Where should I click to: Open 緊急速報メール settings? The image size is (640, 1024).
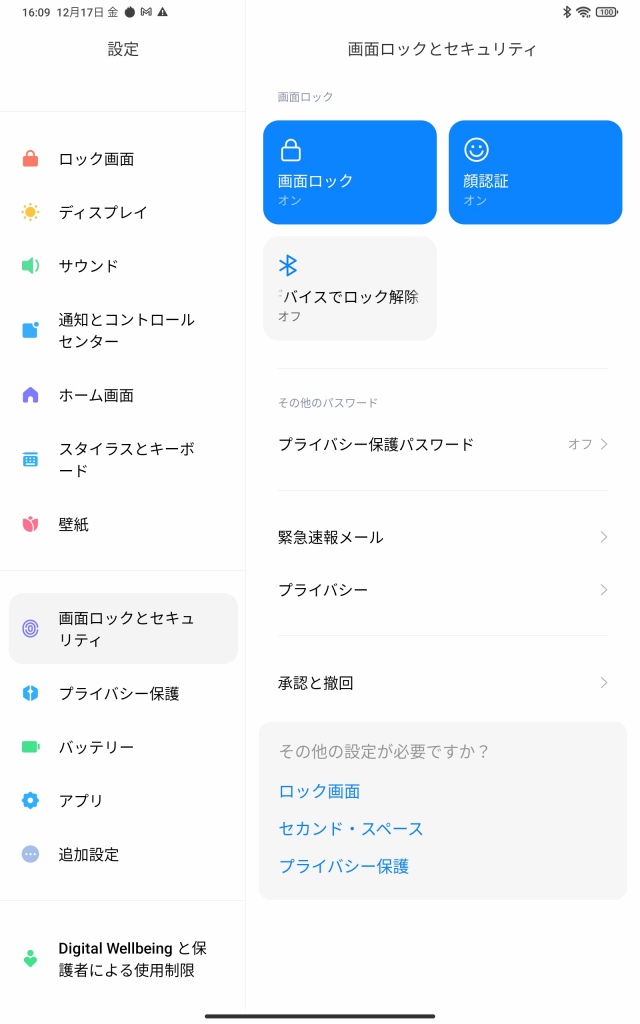pos(443,537)
